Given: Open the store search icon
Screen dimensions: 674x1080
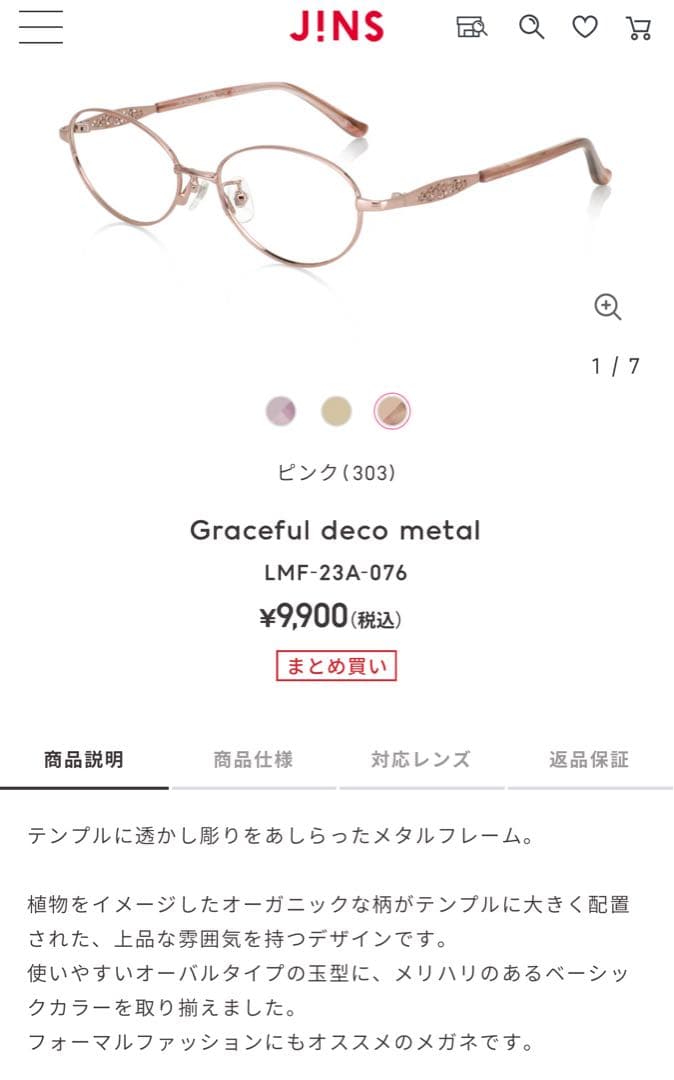Looking at the screenshot, I should pos(471,27).
